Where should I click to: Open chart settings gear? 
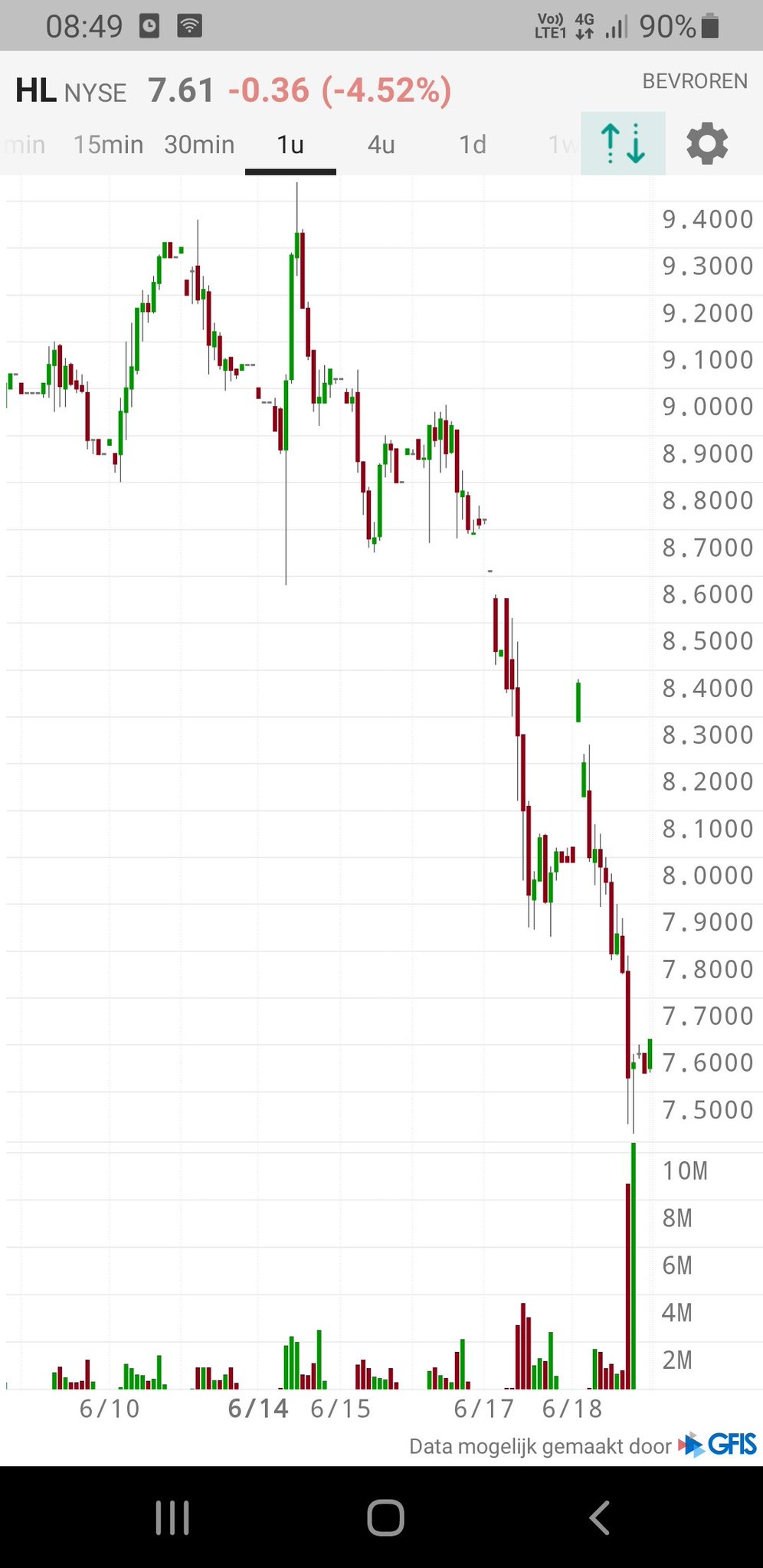pyautogui.click(x=706, y=144)
